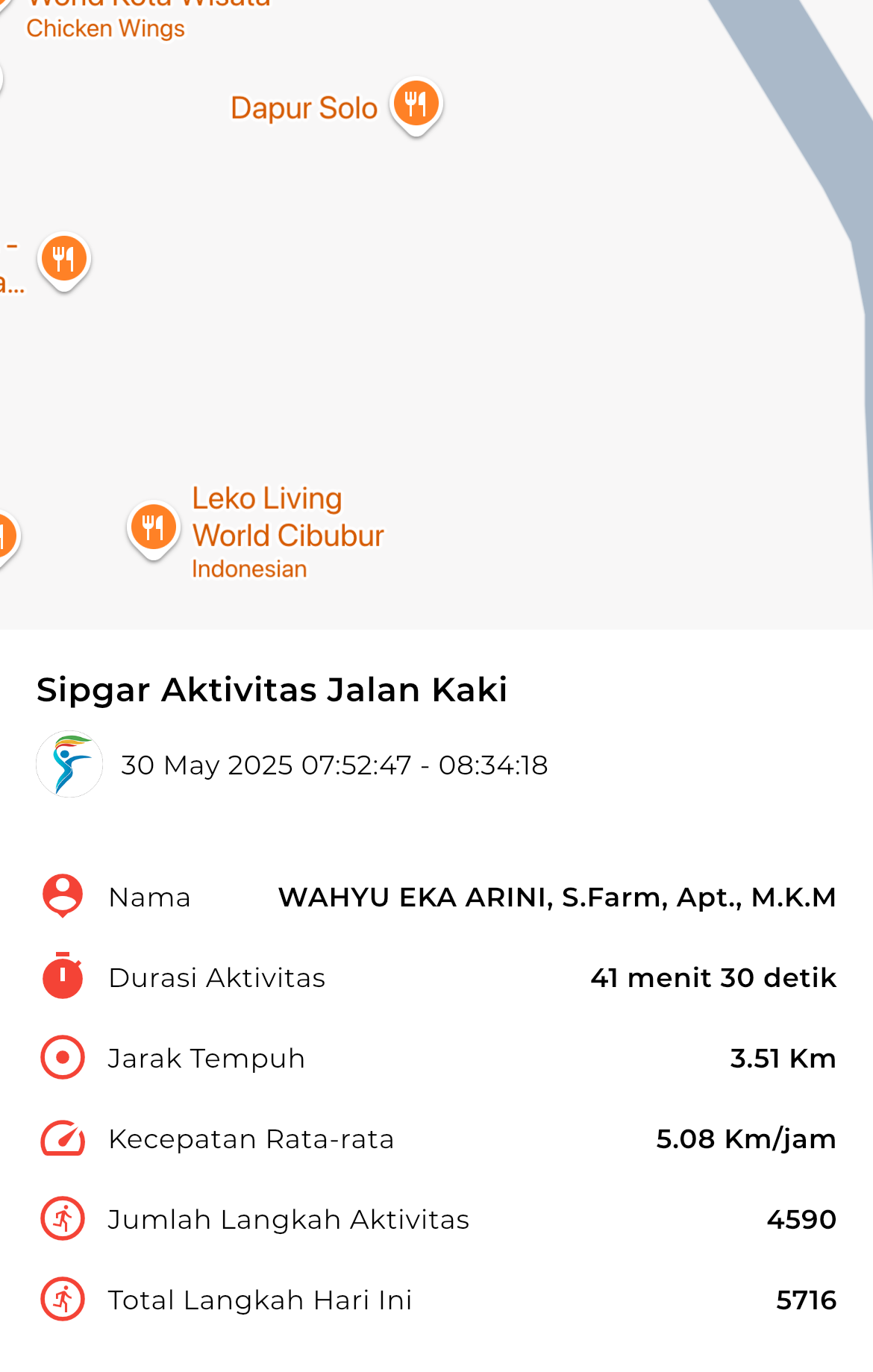
Task: Open the Leko Living World Cibubur label
Action: [287, 516]
